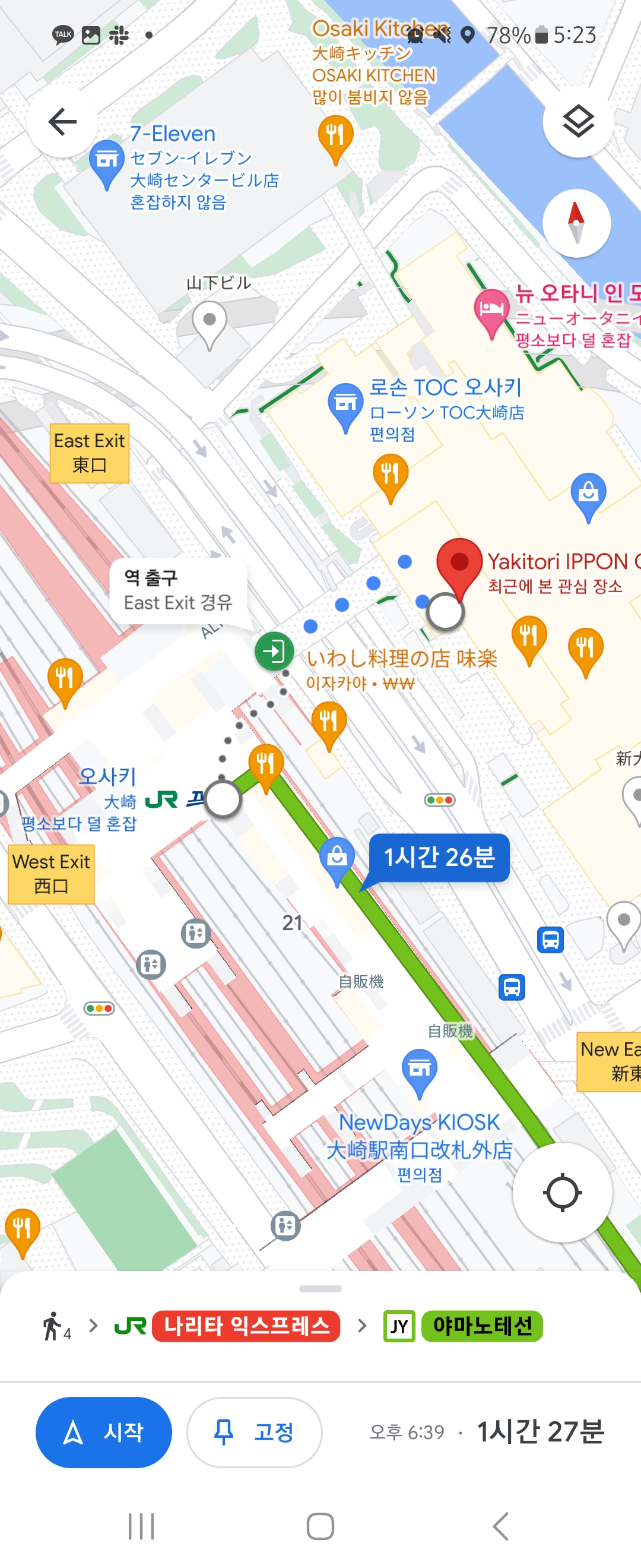Go back using the arrow button
The image size is (641, 1568).
63,122
